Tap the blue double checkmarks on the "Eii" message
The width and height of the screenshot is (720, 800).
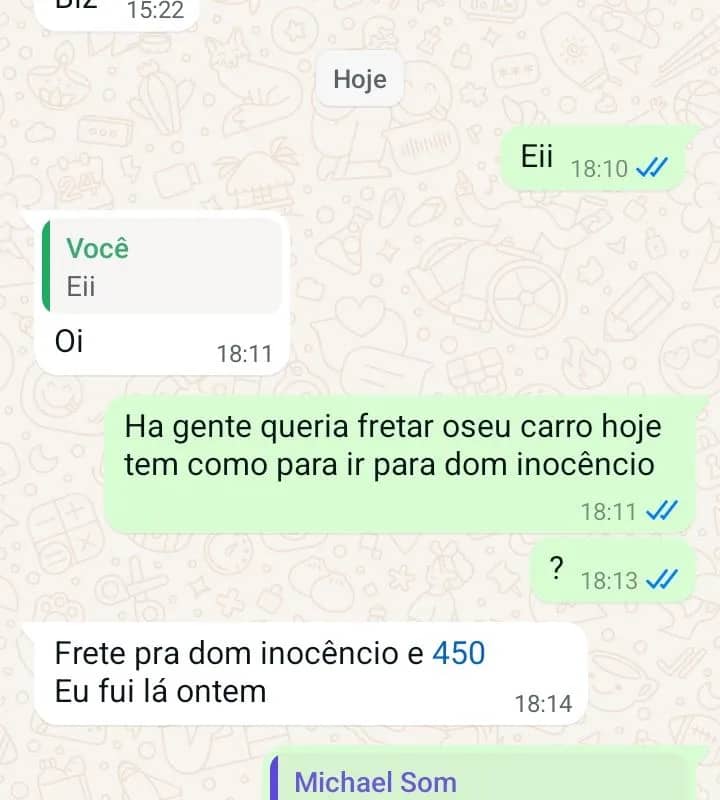[651, 169]
